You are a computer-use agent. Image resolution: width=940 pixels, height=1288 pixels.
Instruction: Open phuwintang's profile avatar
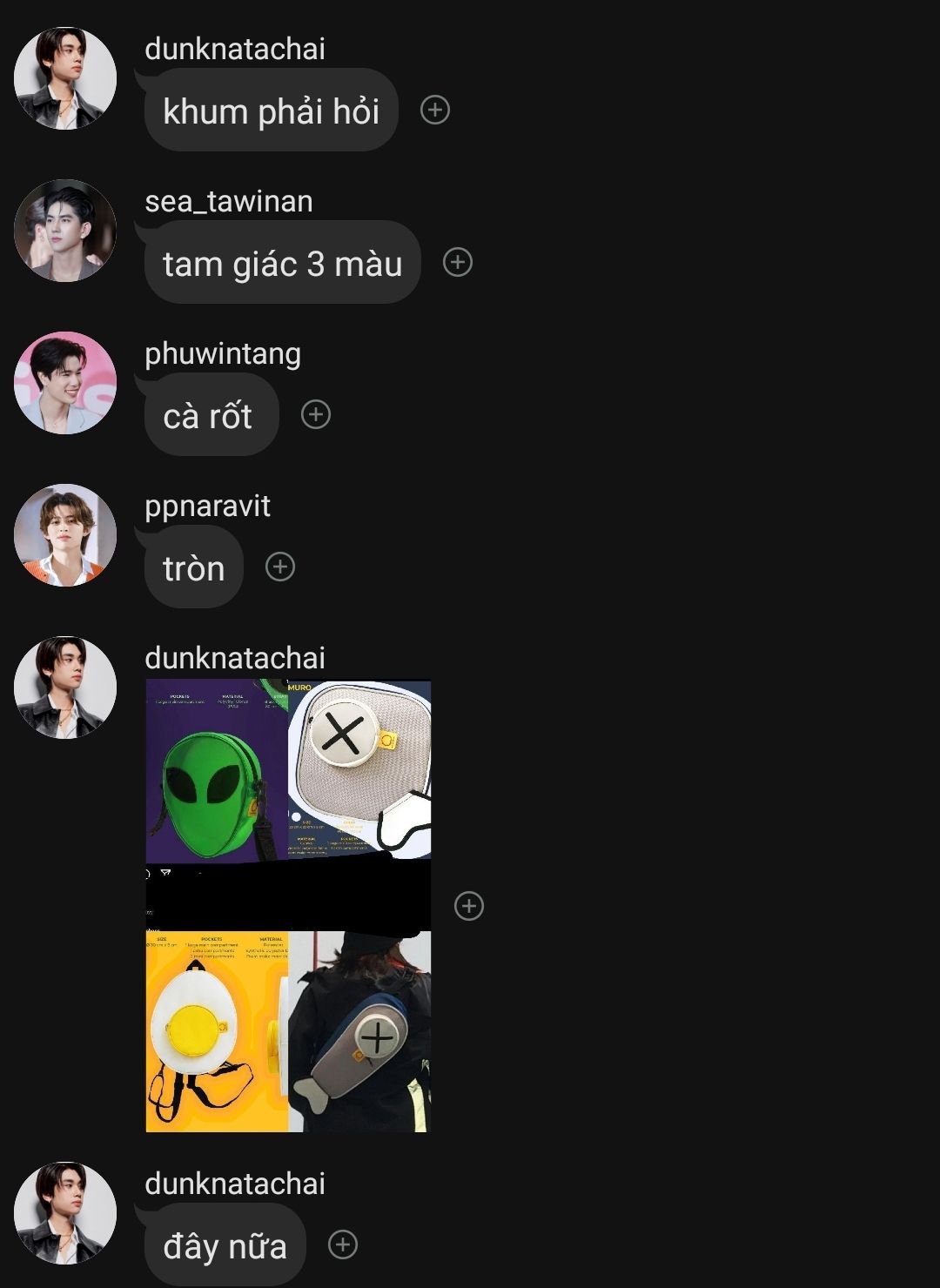pyautogui.click(x=65, y=383)
